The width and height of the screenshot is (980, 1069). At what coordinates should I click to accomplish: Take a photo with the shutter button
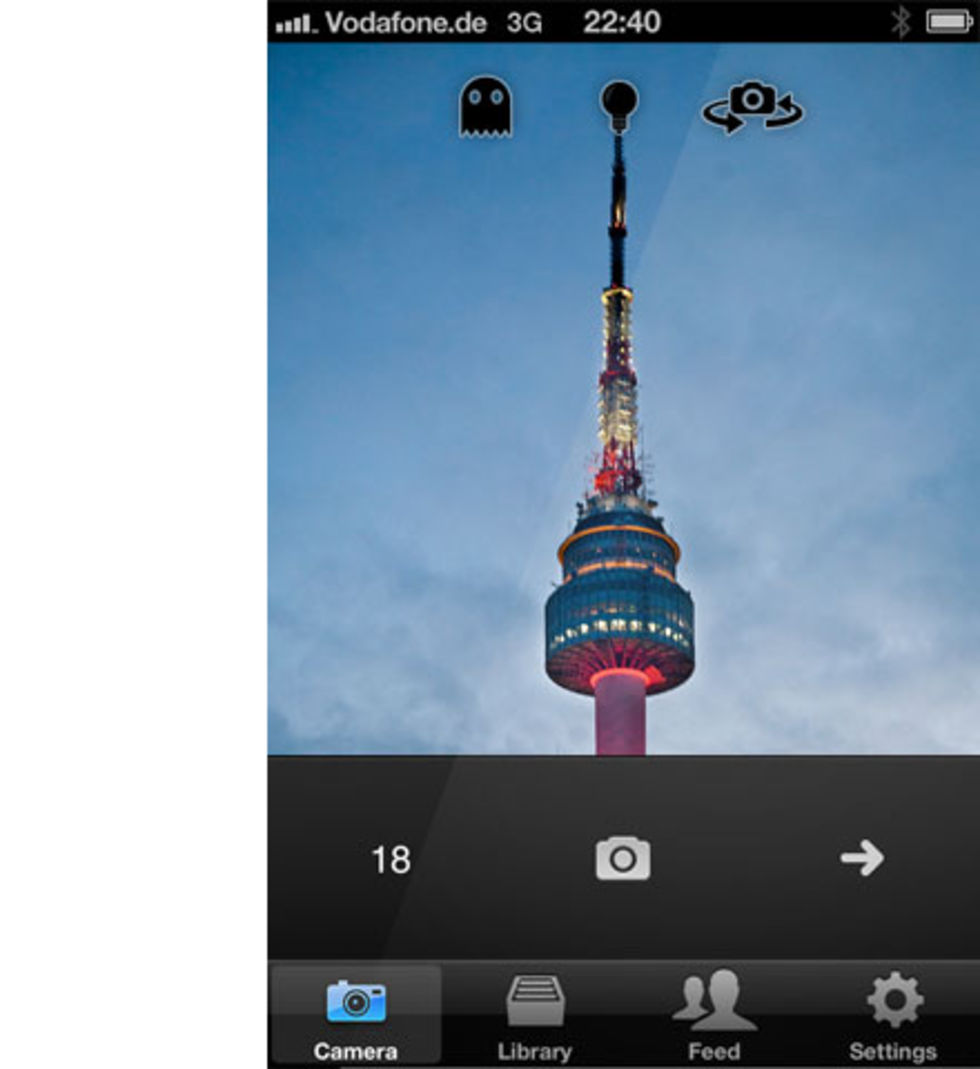[623, 859]
